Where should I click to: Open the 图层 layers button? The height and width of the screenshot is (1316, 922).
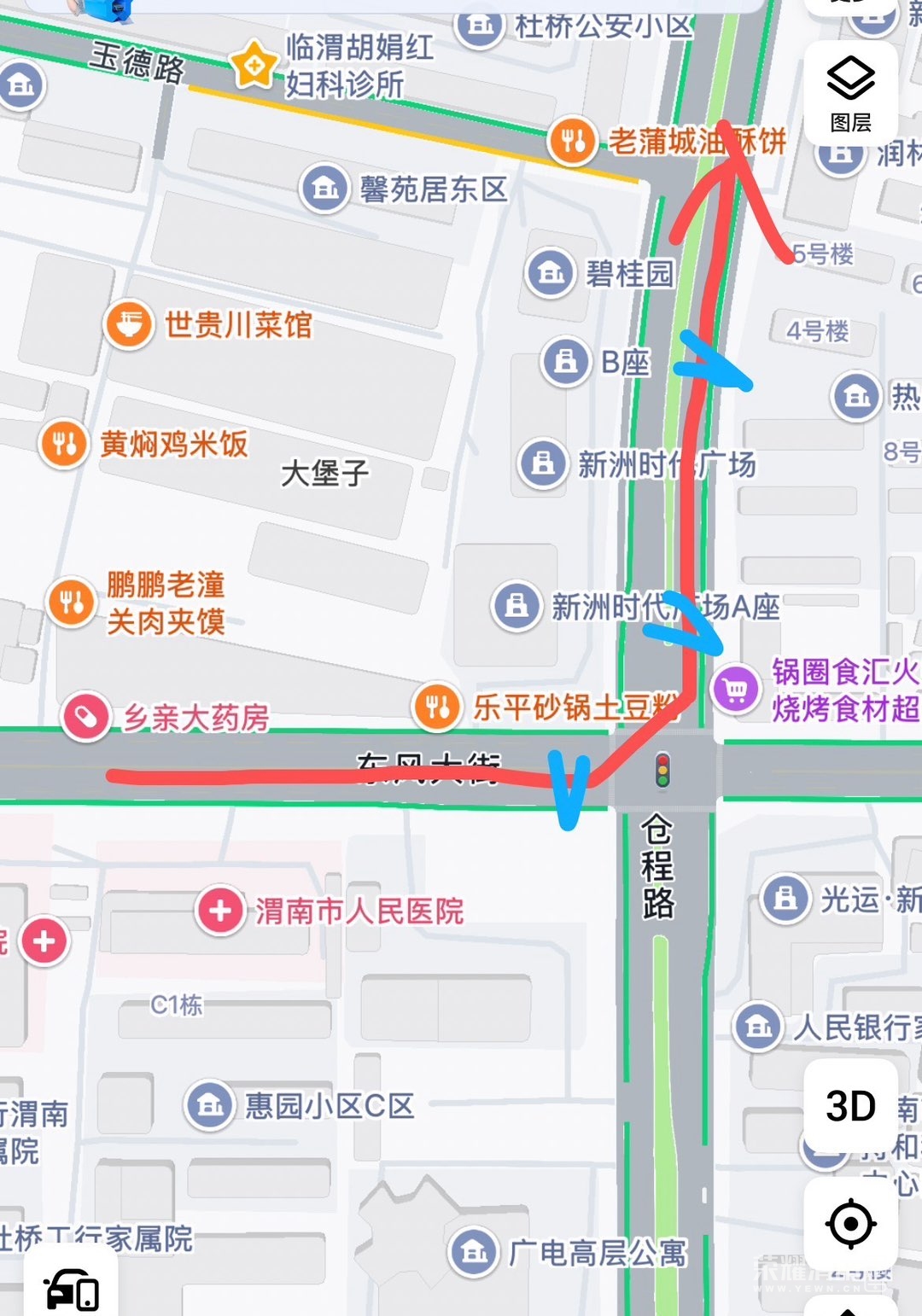(x=850, y=93)
